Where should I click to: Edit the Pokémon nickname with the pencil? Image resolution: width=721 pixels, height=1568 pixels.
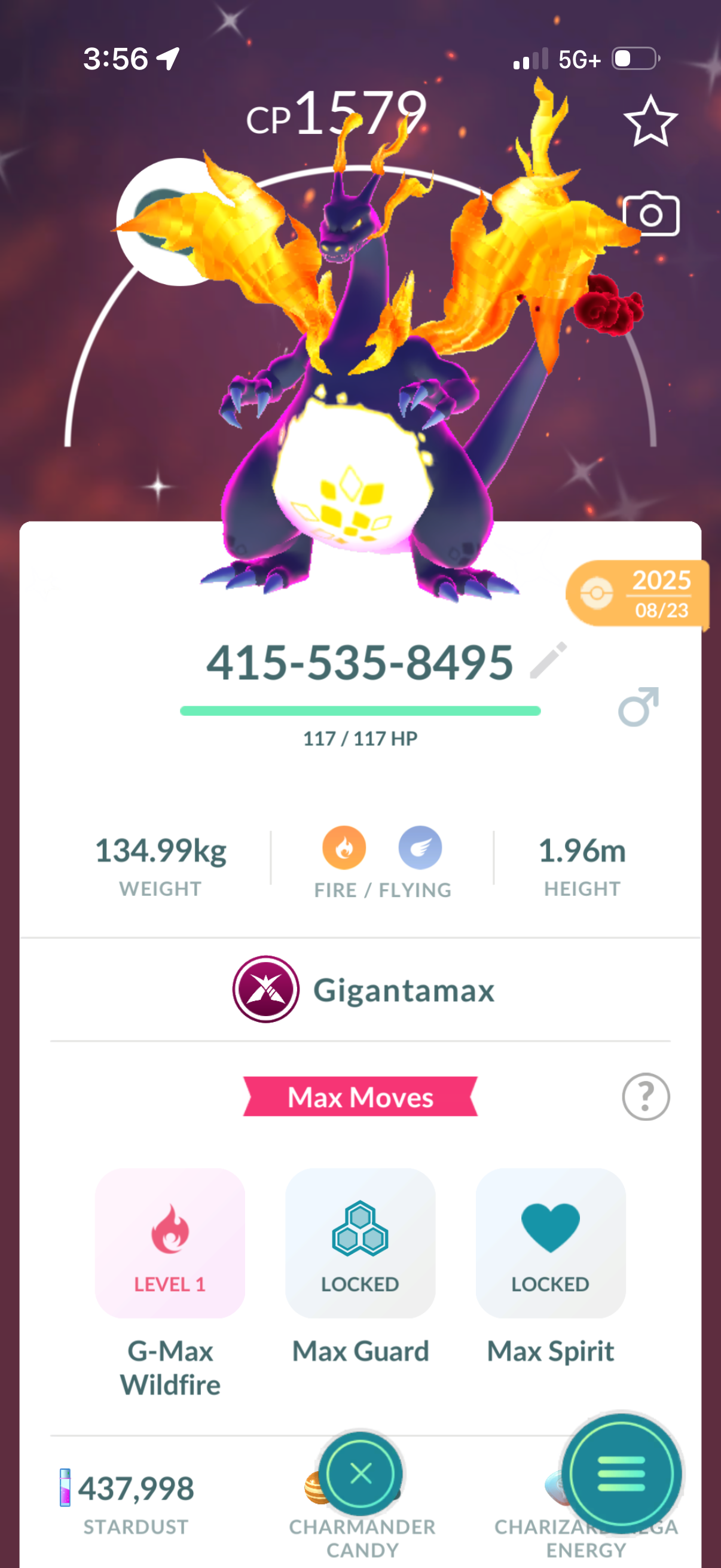pos(548,660)
